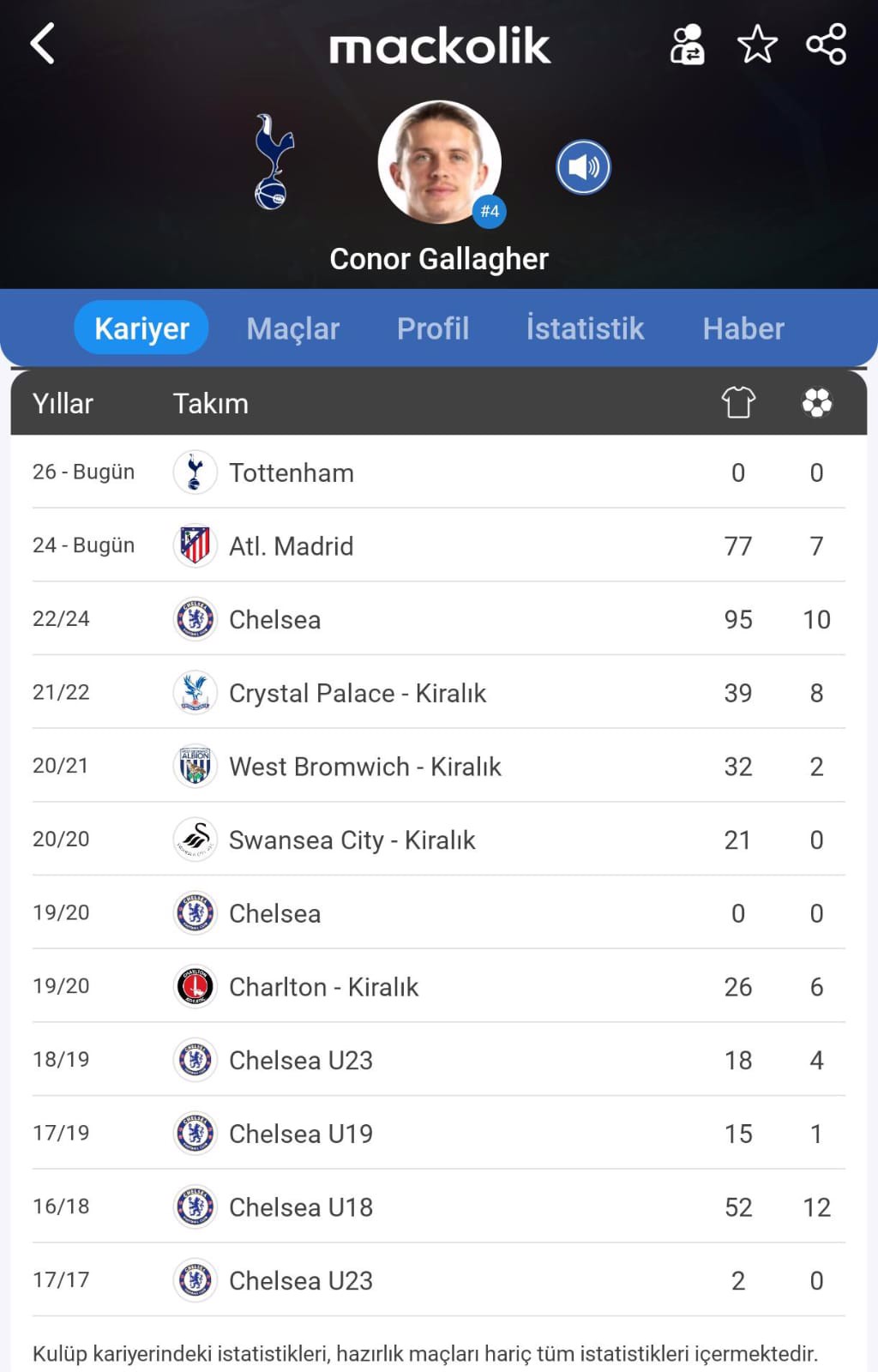
Task: Click the football icon for goals column
Action: [x=816, y=403]
